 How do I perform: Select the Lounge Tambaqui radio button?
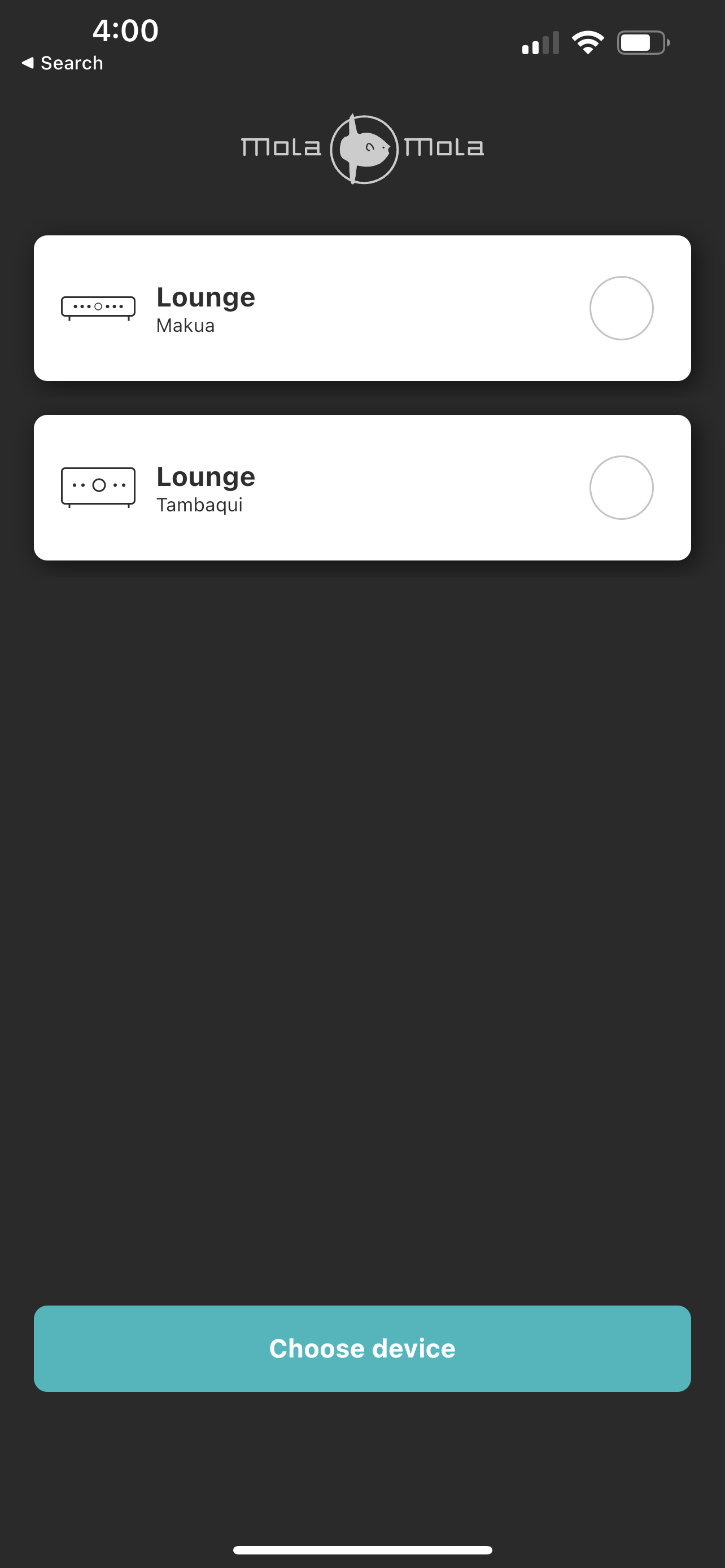pyautogui.click(x=621, y=488)
